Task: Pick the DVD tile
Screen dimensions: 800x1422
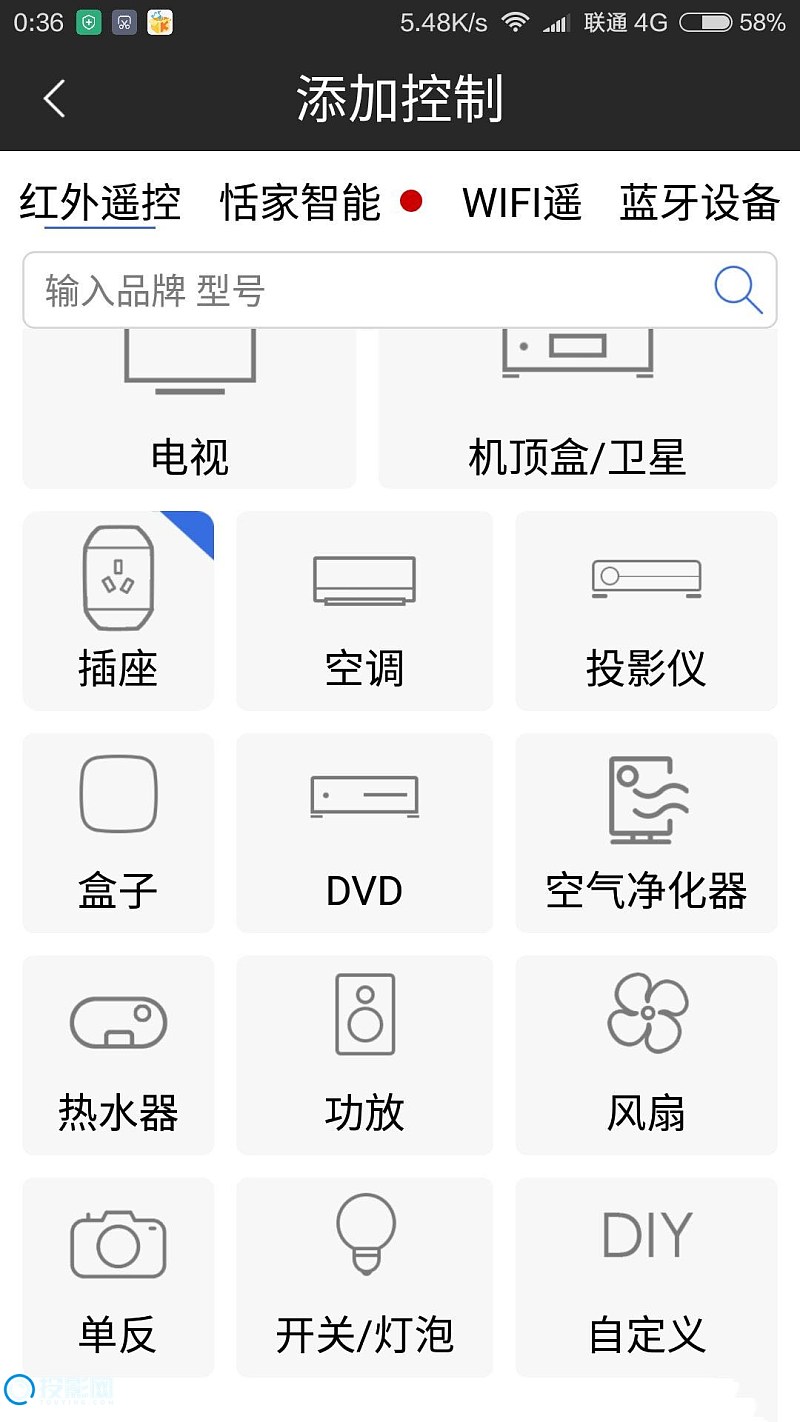Action: click(365, 833)
